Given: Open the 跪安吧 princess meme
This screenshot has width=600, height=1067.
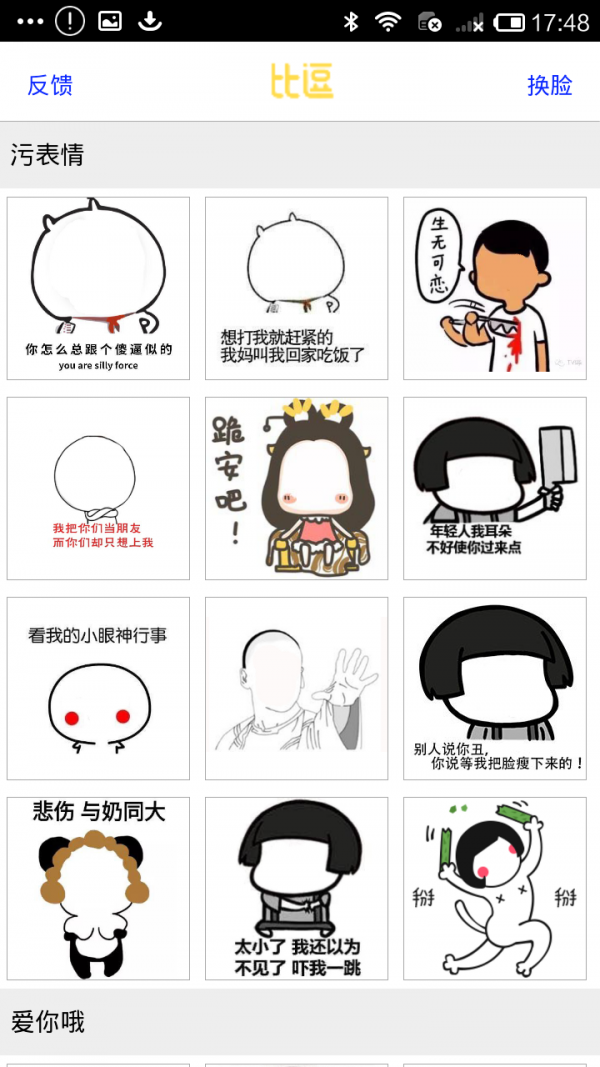Looking at the screenshot, I should pos(296,488).
